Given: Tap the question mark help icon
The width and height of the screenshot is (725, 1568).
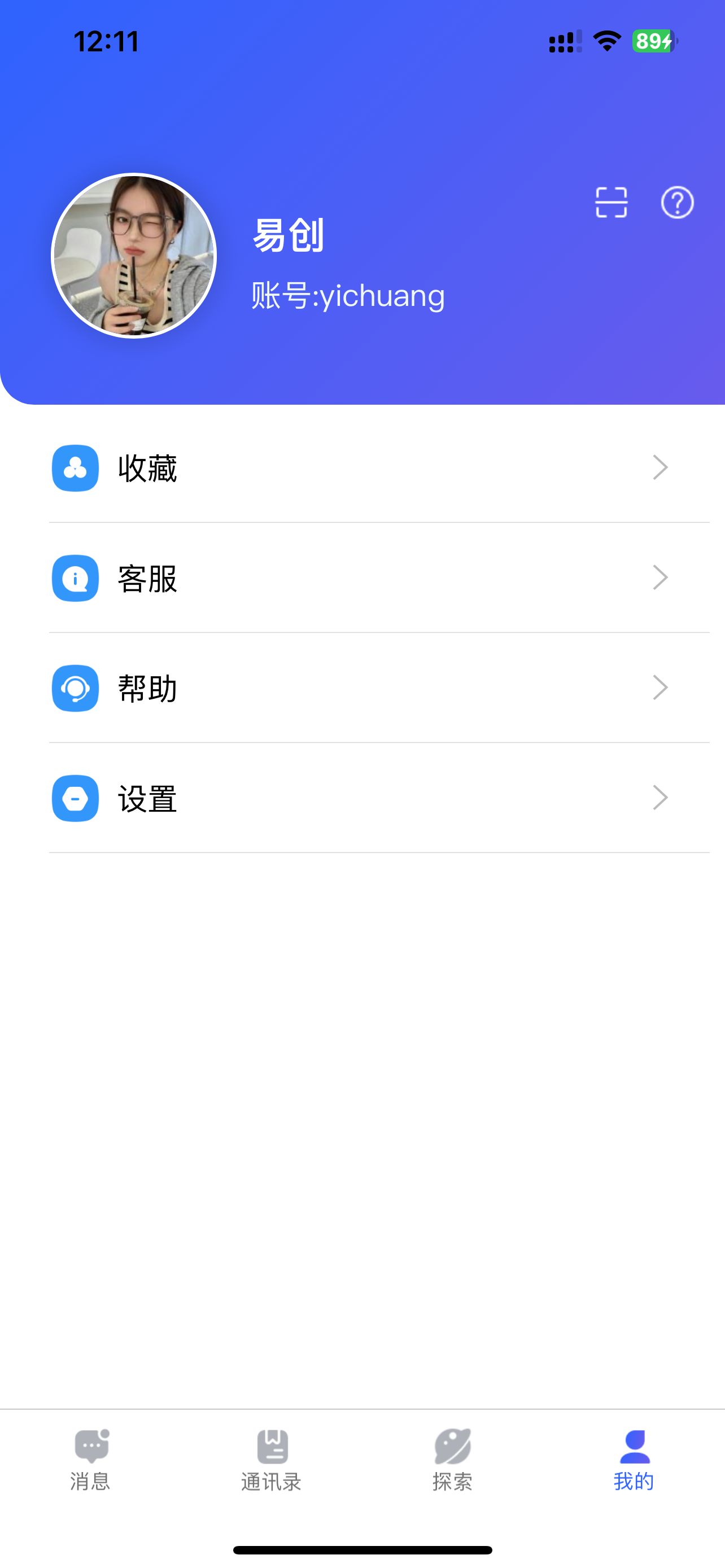Looking at the screenshot, I should [x=677, y=202].
